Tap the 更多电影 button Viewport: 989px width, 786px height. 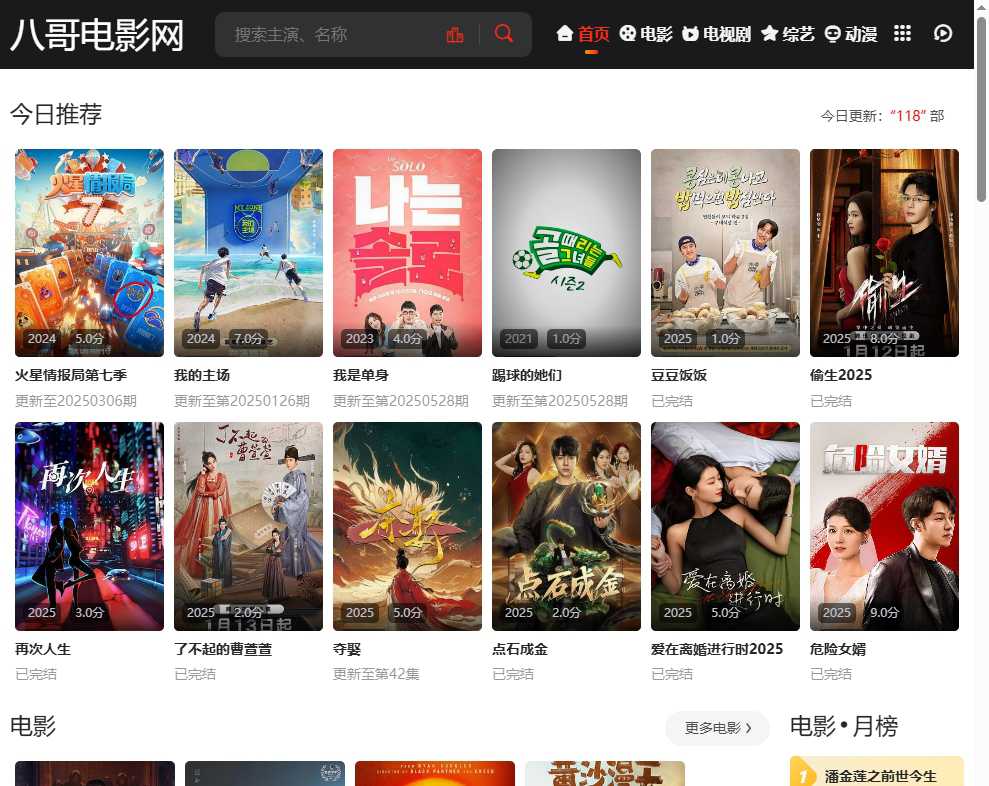click(717, 728)
